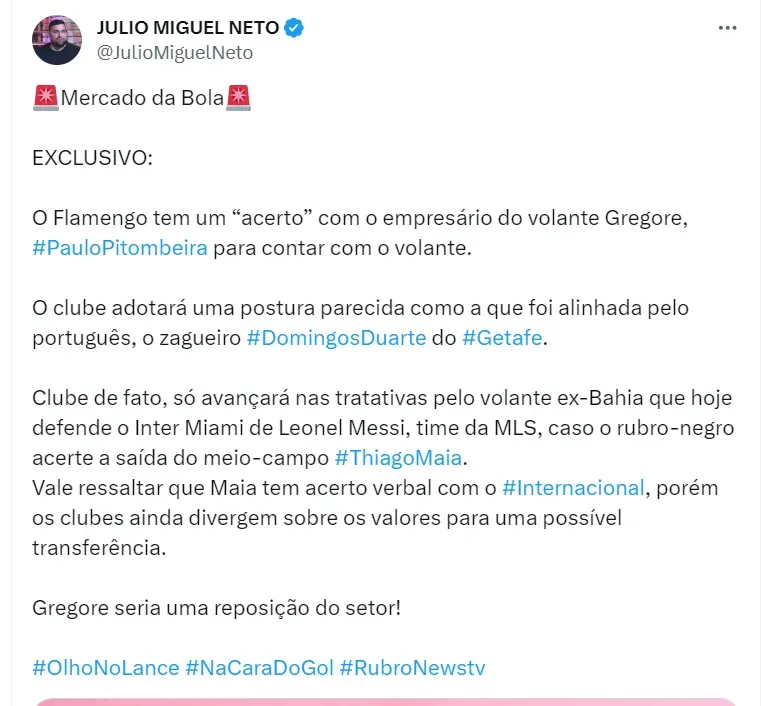Open the #OlhoNoLance hashtag
This screenshot has width=761, height=706.
click(105, 667)
